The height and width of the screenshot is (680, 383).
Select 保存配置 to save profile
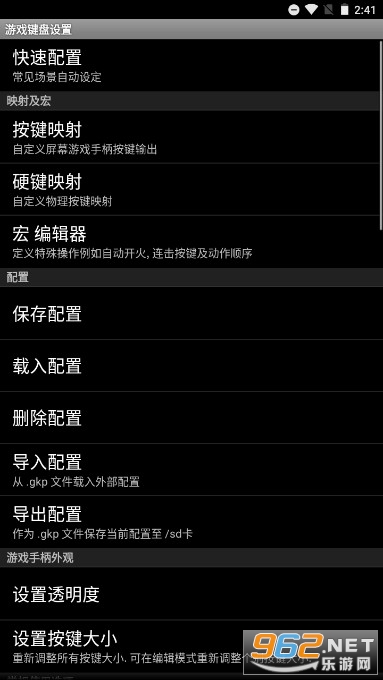[x=190, y=313]
